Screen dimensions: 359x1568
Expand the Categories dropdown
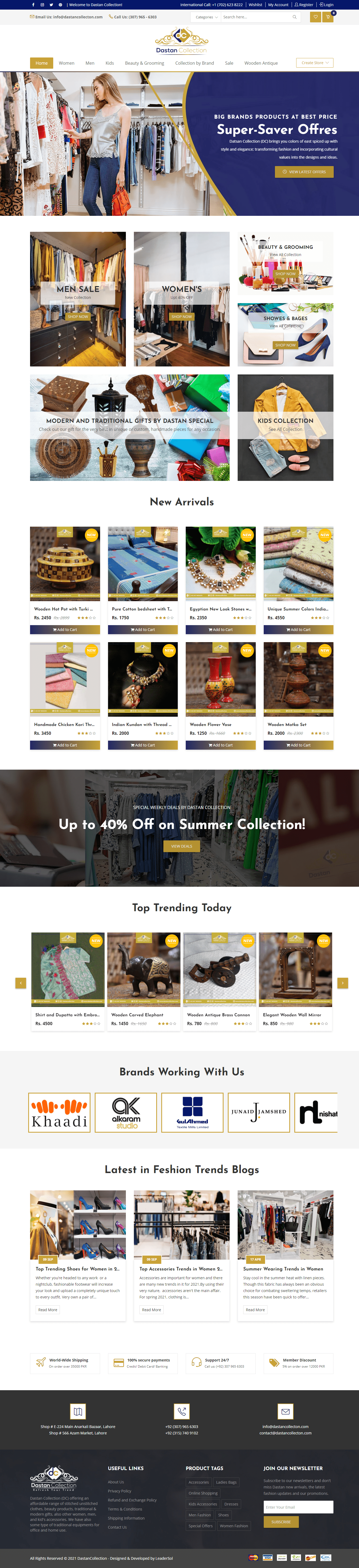[207, 17]
